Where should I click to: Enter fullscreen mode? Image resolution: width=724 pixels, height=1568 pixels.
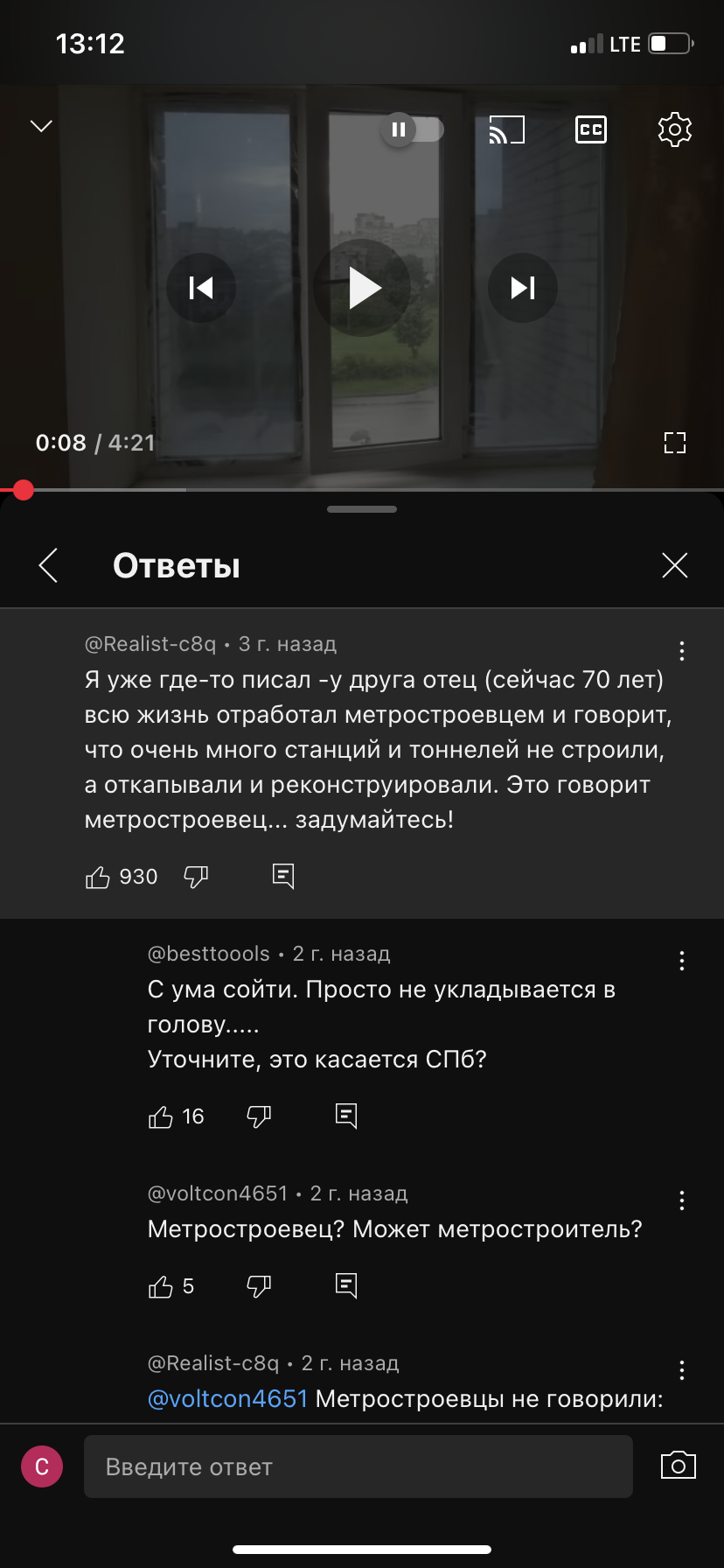675,443
